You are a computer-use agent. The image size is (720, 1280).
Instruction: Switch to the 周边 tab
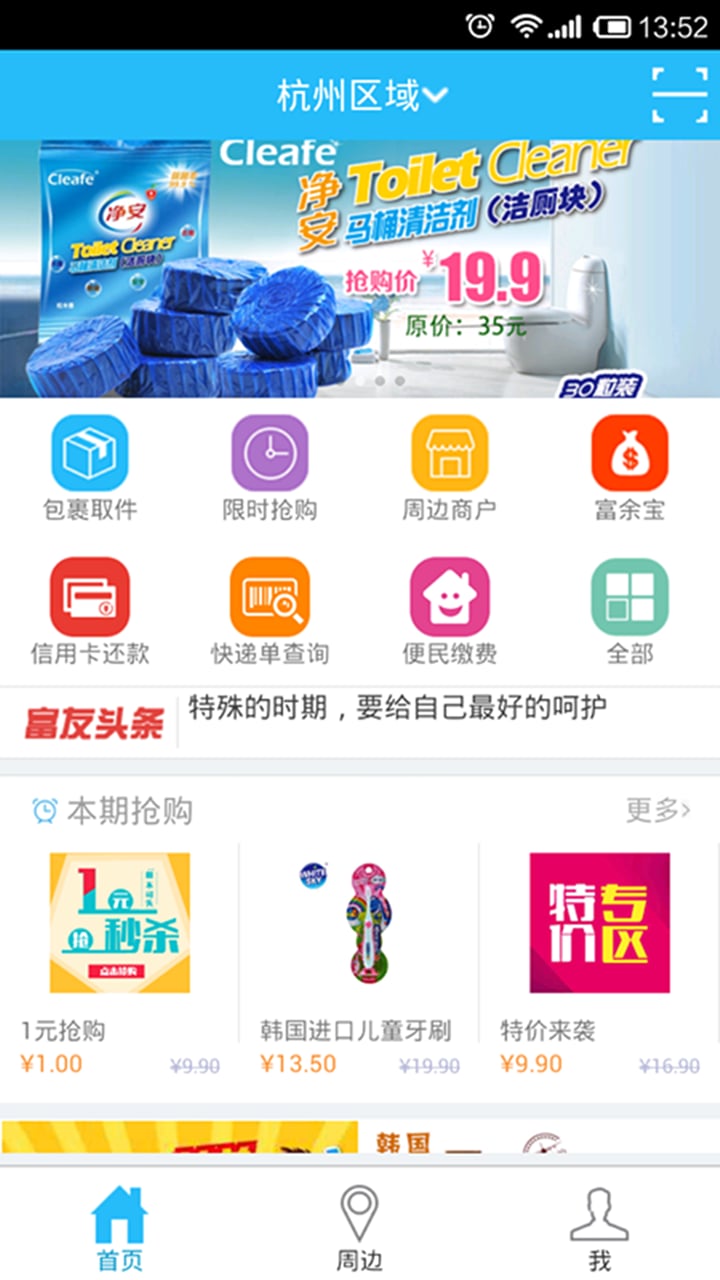click(359, 1227)
